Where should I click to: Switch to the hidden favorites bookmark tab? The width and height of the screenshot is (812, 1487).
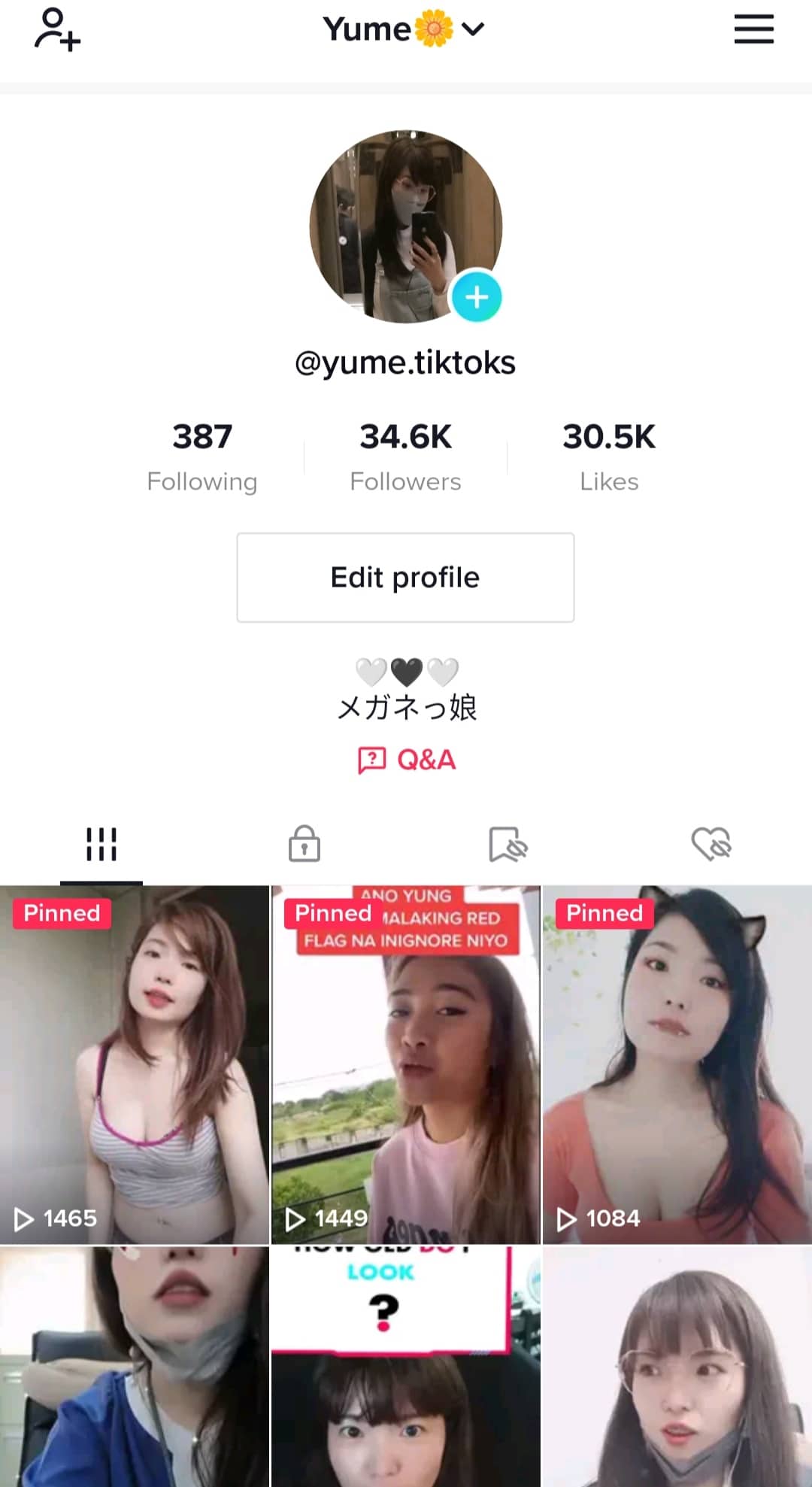tap(507, 844)
